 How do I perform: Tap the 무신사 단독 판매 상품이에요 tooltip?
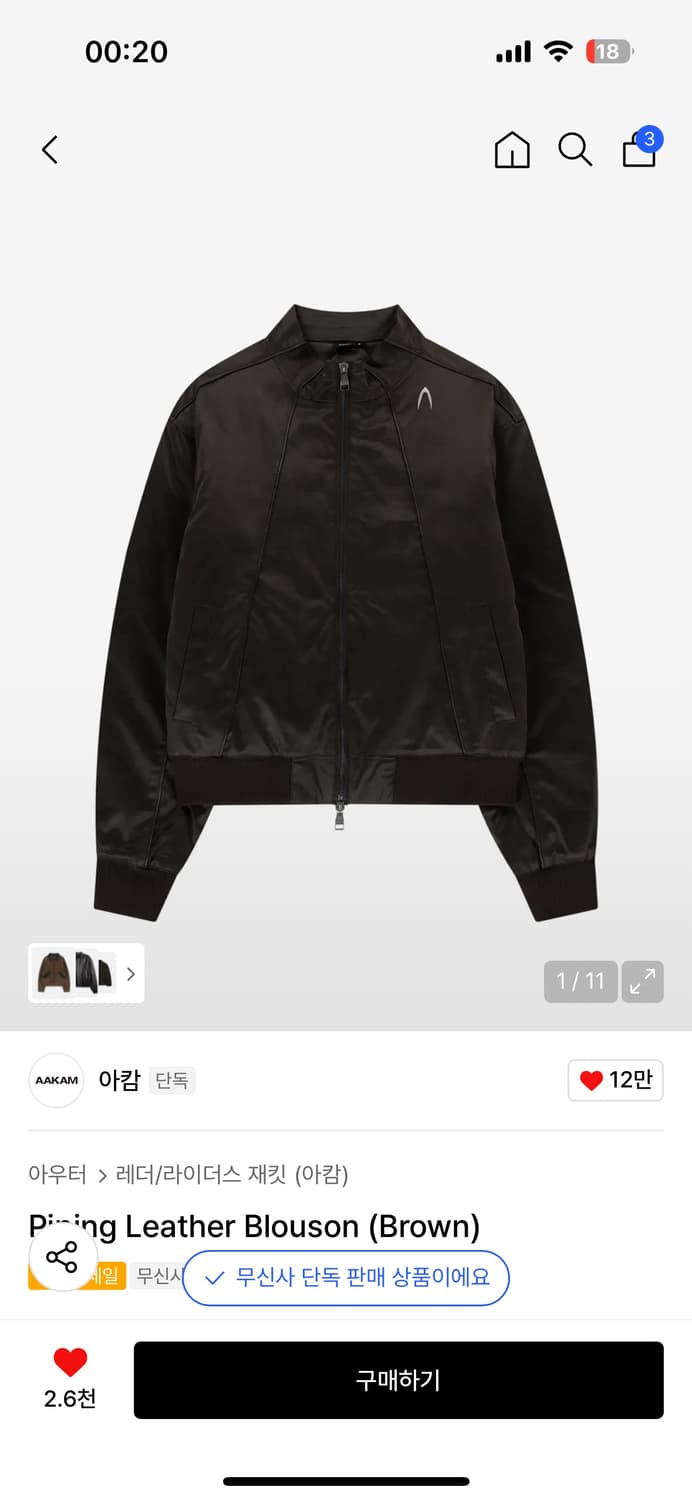[x=346, y=1278]
